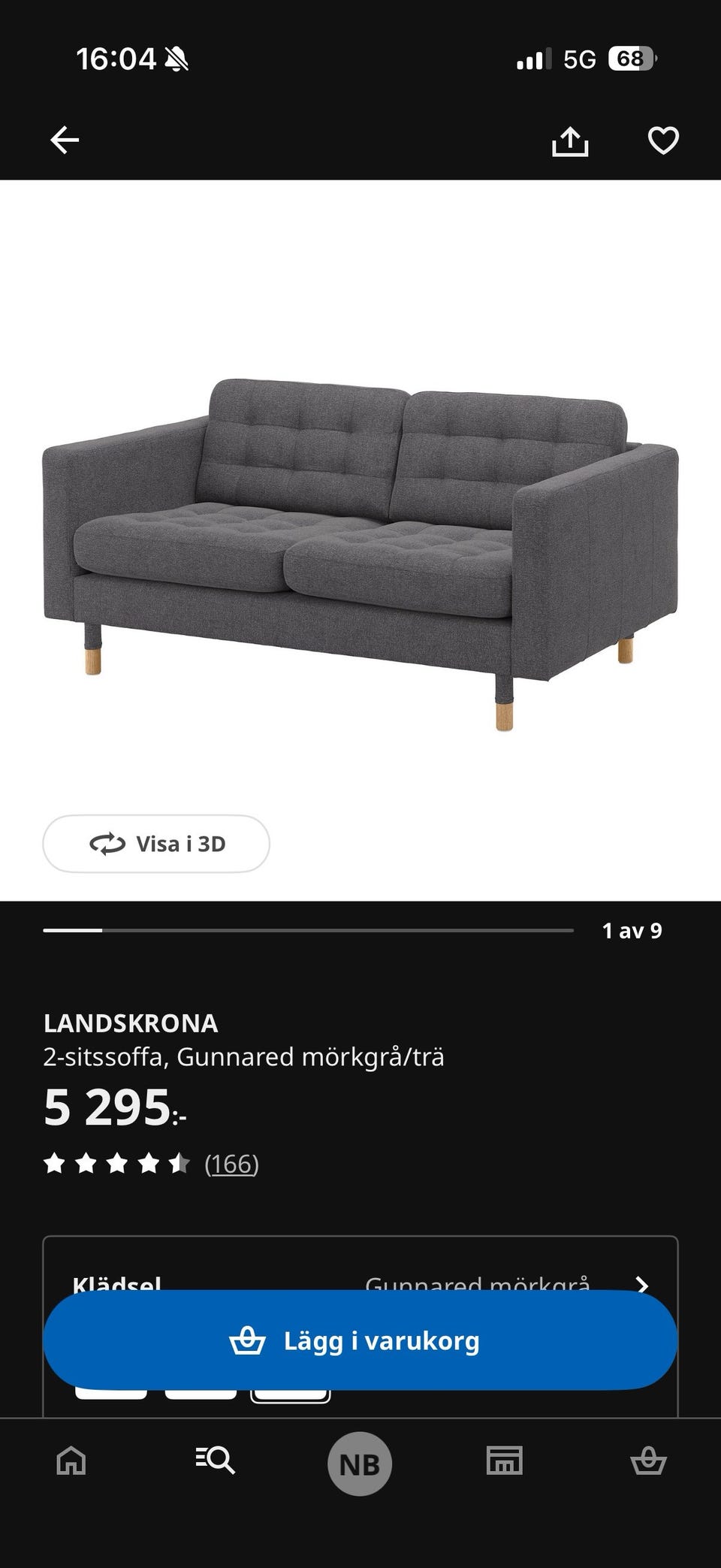Tap the basket icon inside the blue button
This screenshot has width=721, height=1568.
250,1340
